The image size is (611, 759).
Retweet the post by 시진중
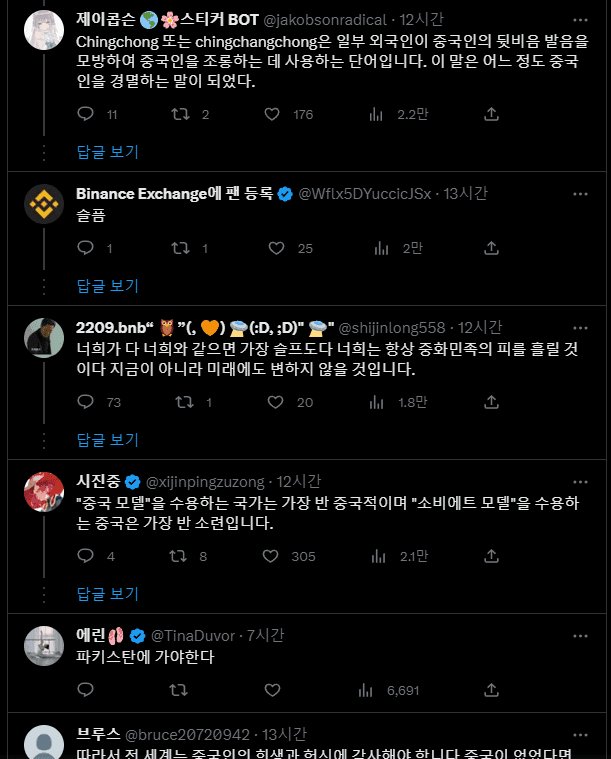click(181, 557)
